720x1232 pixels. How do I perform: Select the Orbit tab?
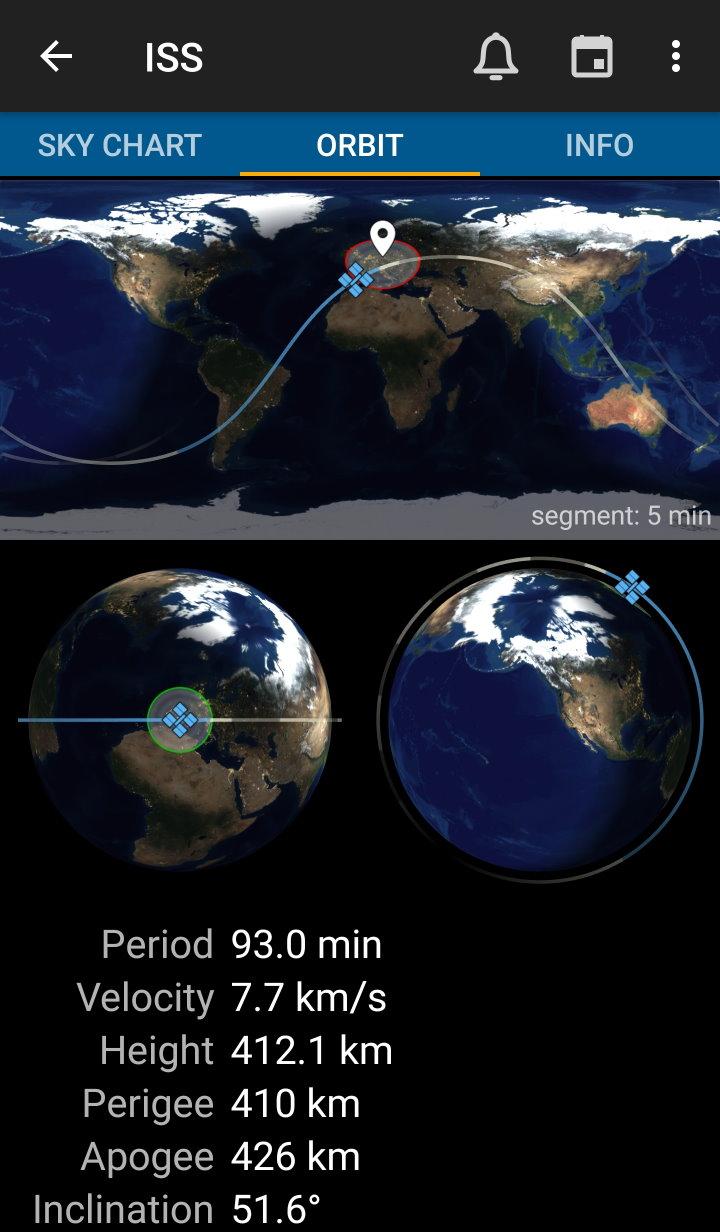click(x=359, y=145)
